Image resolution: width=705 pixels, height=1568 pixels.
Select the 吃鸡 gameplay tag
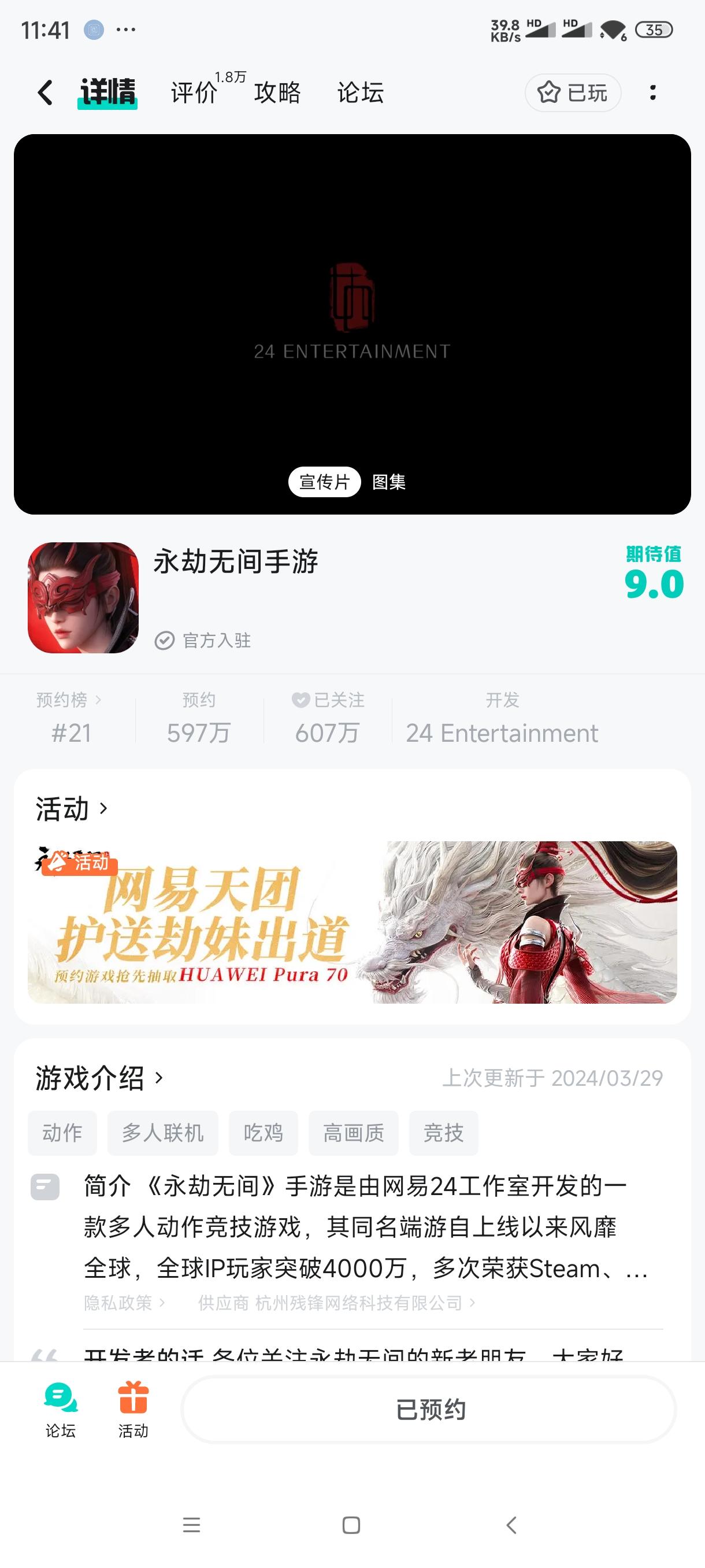[264, 1132]
